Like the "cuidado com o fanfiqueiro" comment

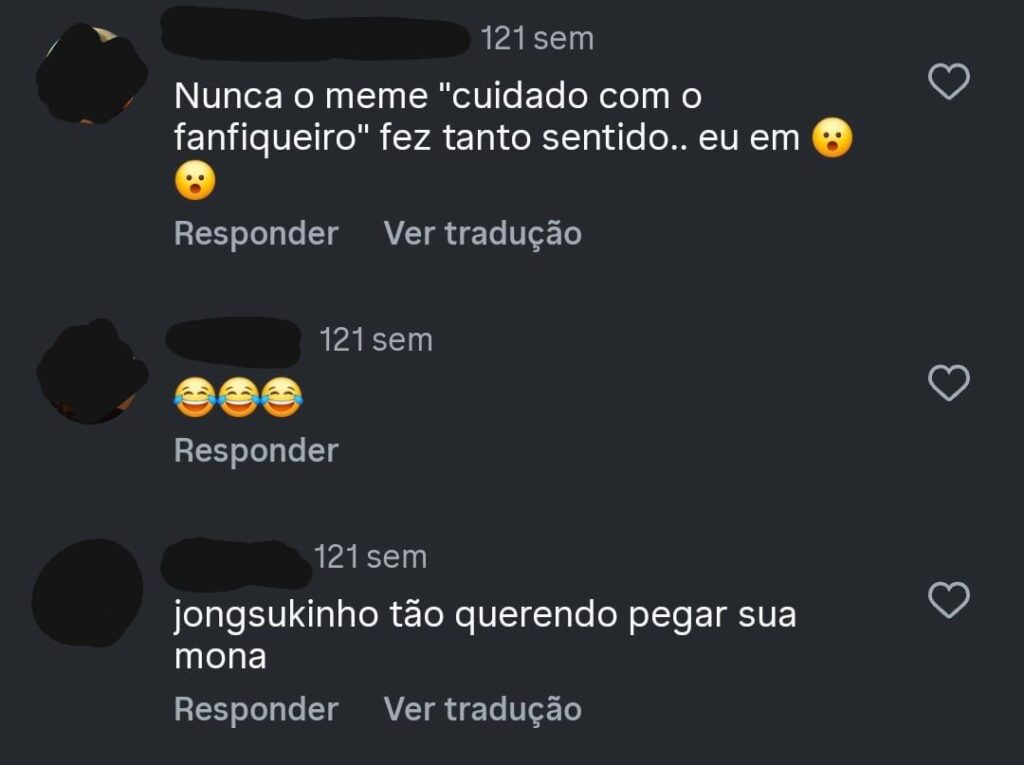click(948, 82)
